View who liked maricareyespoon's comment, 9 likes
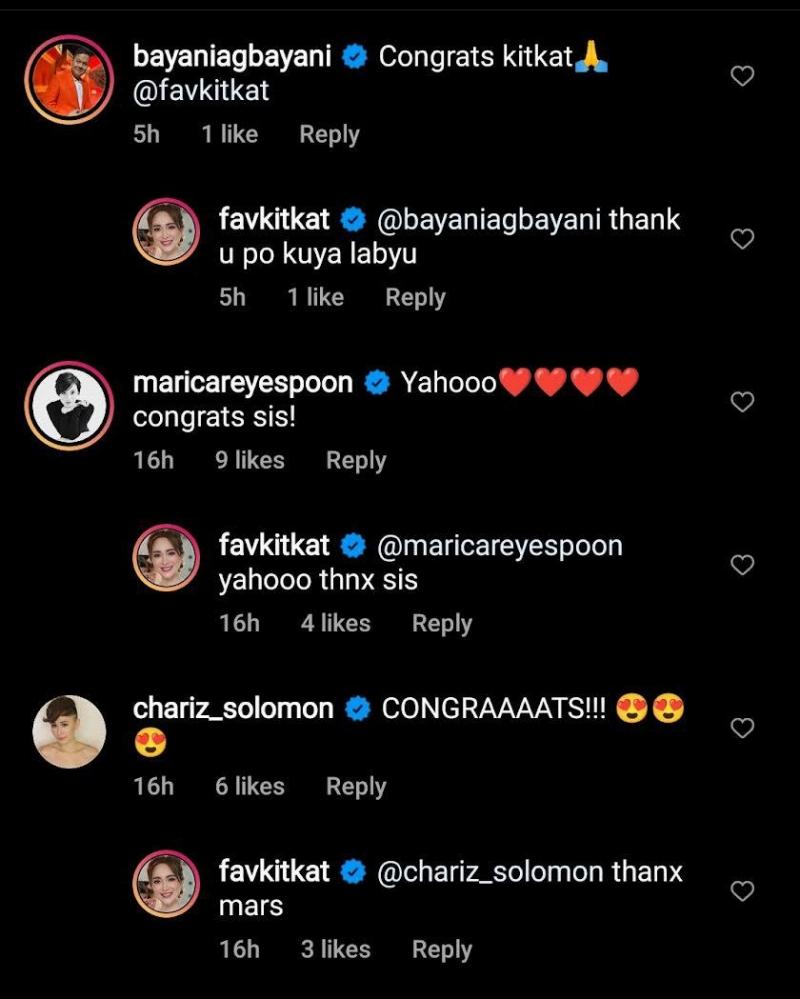The height and width of the screenshot is (999, 800). pos(250,461)
